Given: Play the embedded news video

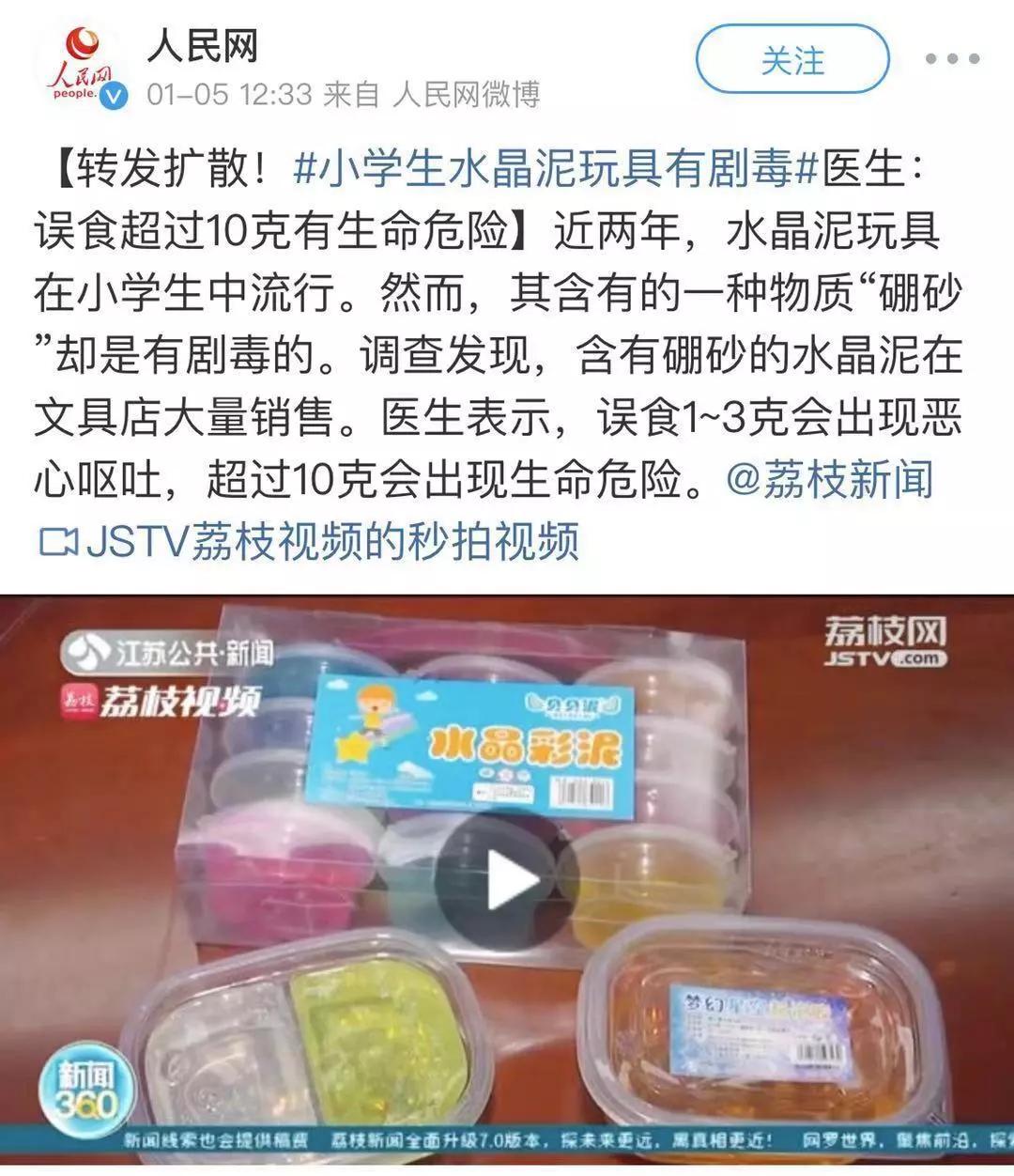Looking at the screenshot, I should click(x=507, y=881).
